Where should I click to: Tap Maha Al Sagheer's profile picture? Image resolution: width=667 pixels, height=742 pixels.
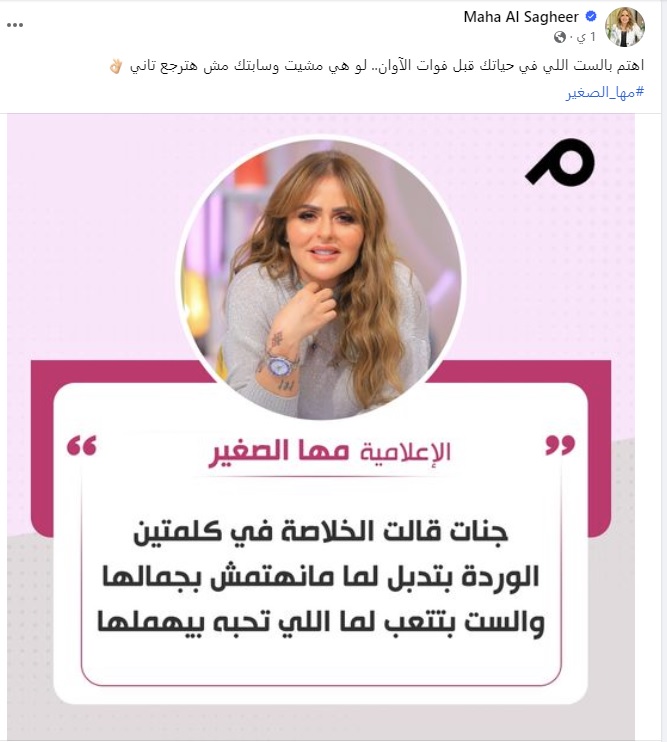(625, 27)
